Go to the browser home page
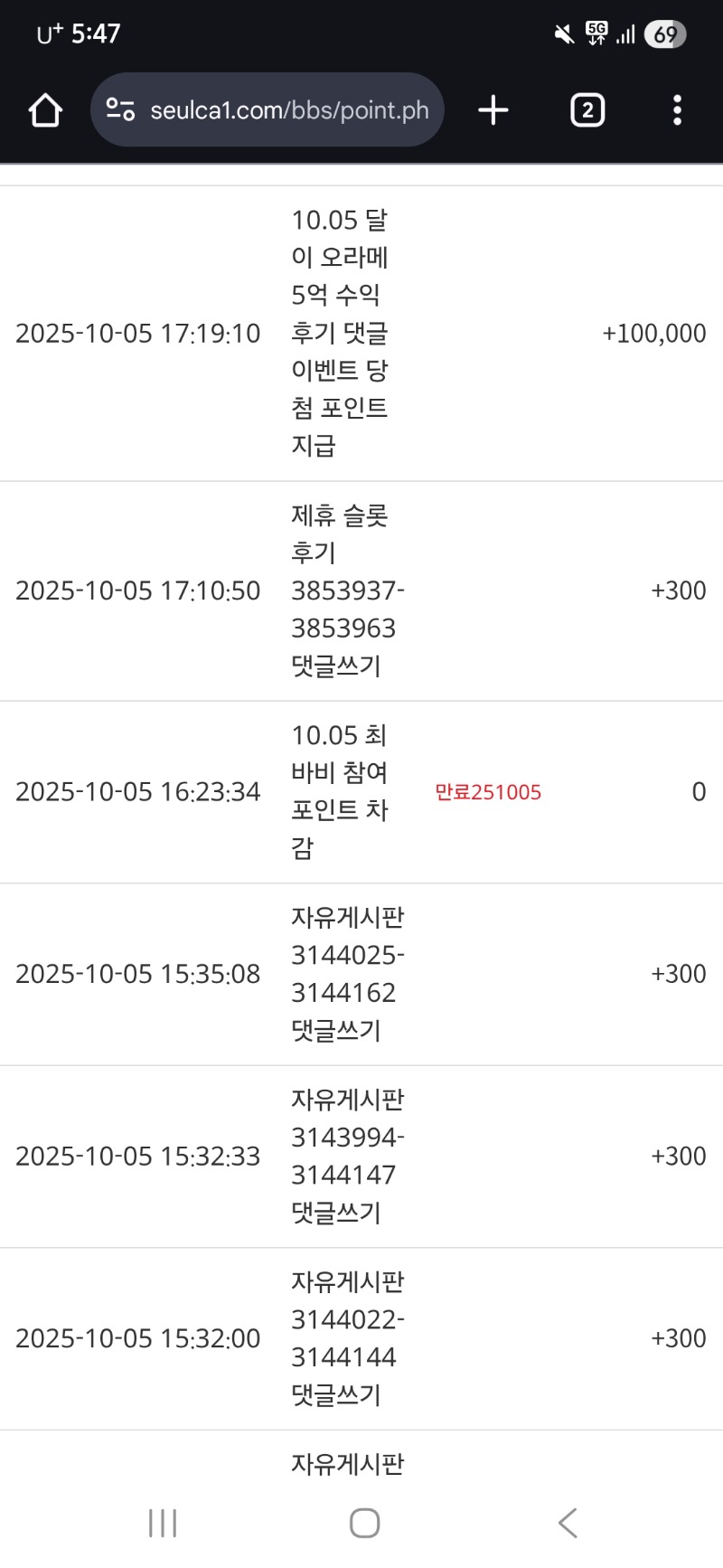The width and height of the screenshot is (723, 1568). coord(45,110)
